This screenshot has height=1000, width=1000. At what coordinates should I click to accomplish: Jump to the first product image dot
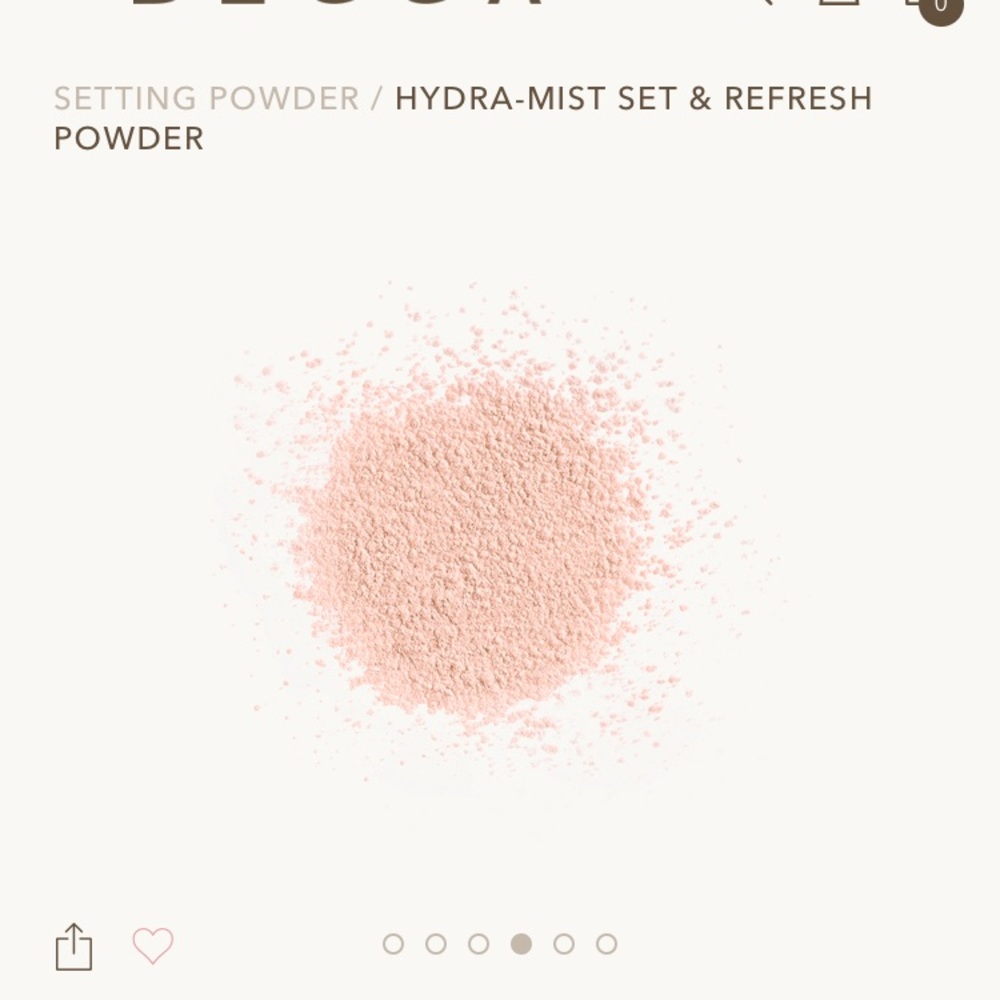[393, 944]
